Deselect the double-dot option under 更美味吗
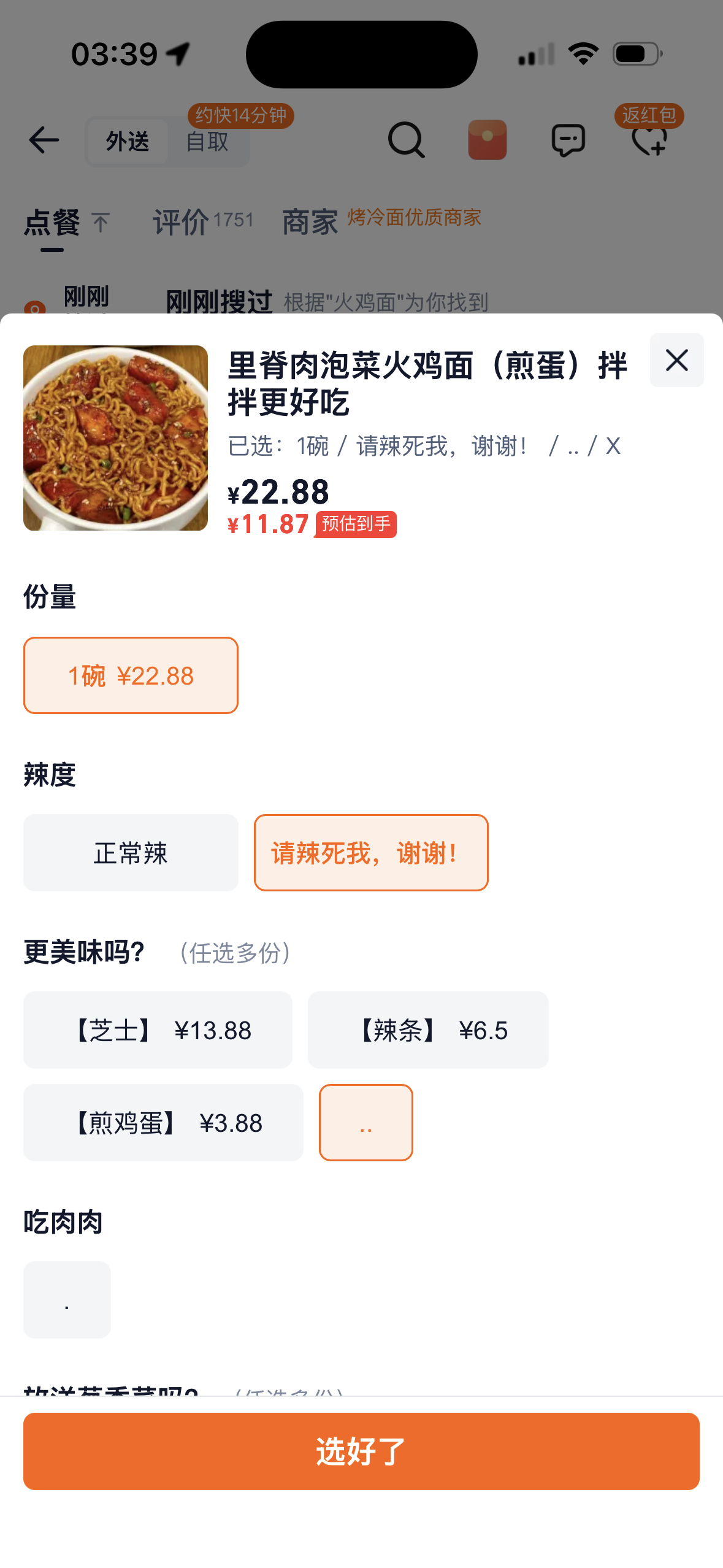723x1568 pixels. tap(366, 1123)
